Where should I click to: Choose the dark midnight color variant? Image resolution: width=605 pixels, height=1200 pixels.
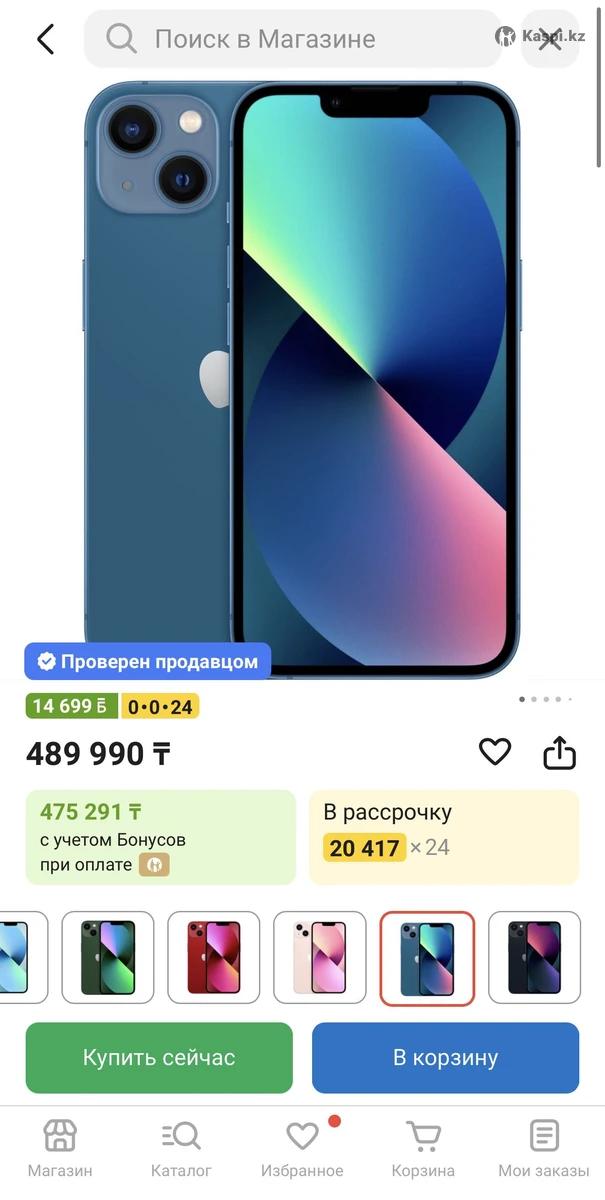[534, 958]
